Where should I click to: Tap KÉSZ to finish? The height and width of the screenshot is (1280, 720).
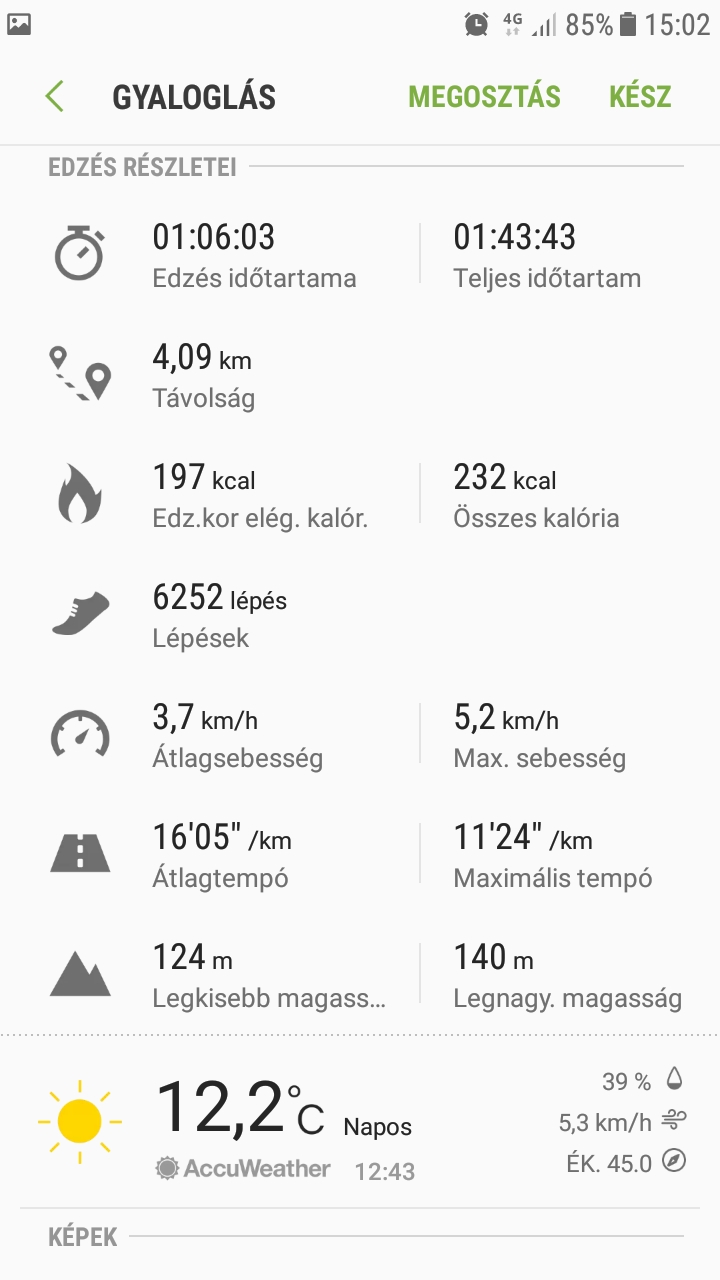coord(640,97)
